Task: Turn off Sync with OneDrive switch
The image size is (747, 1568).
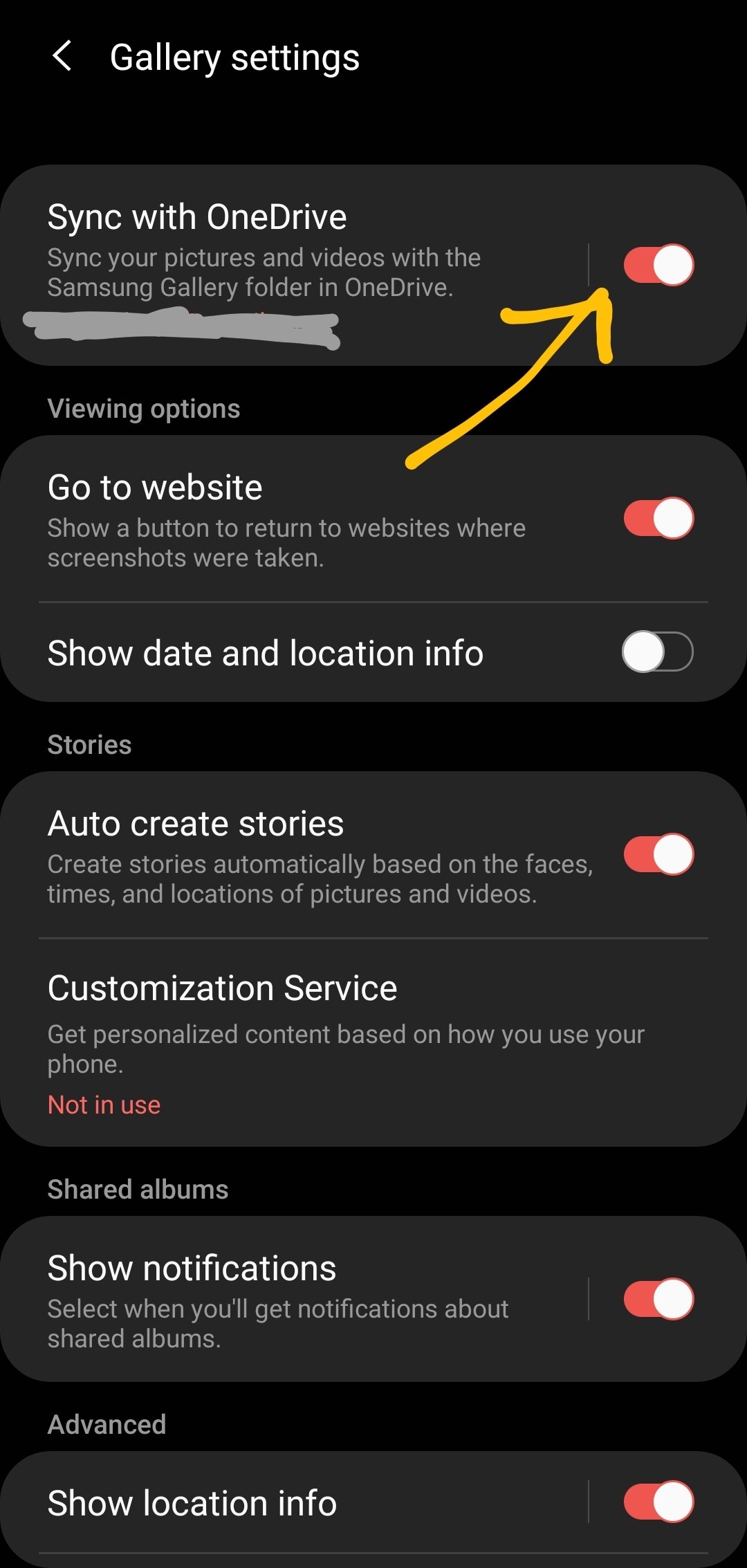Action: pyautogui.click(x=658, y=264)
